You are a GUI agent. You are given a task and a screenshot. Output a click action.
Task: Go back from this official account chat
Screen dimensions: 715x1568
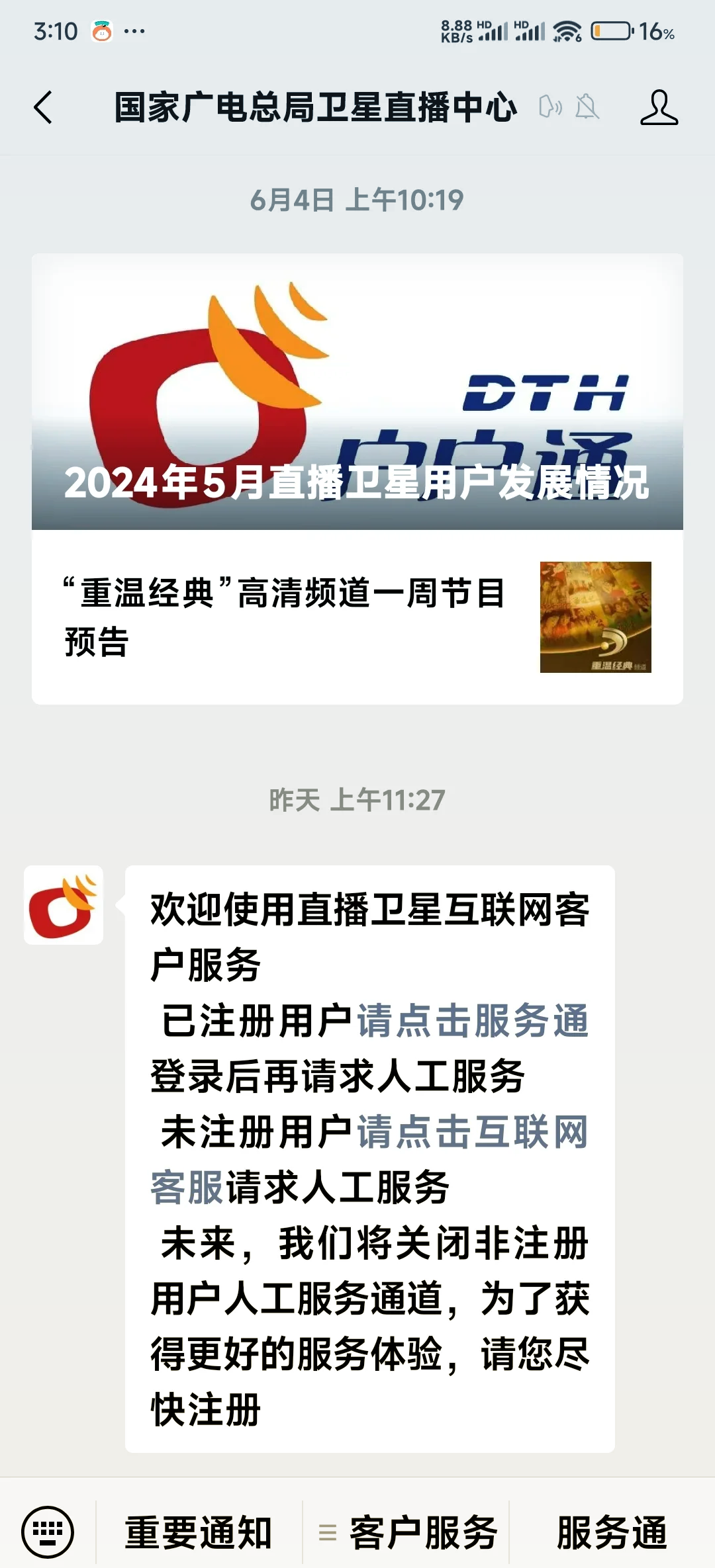[44, 108]
